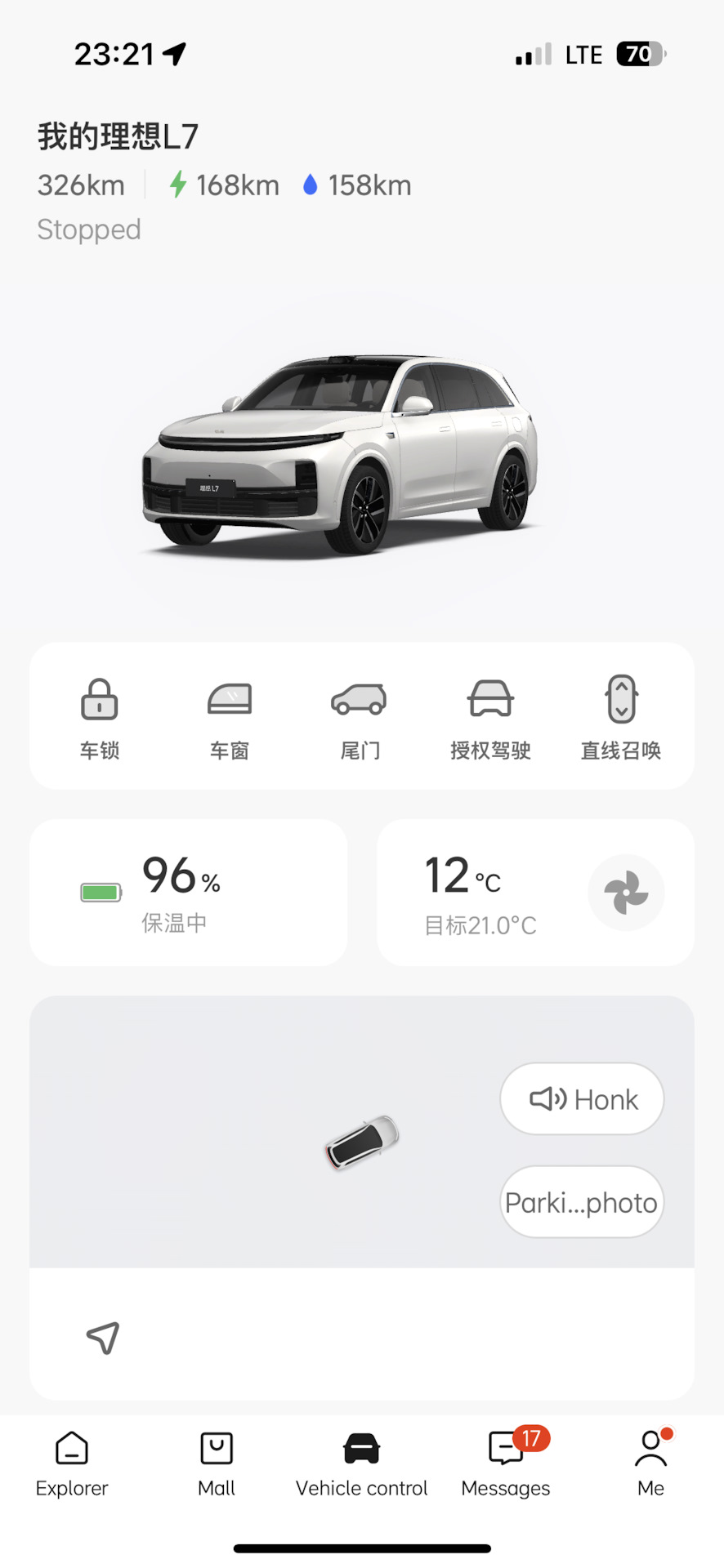Open the 96% battery status card
The image size is (724, 1568).
(x=188, y=893)
